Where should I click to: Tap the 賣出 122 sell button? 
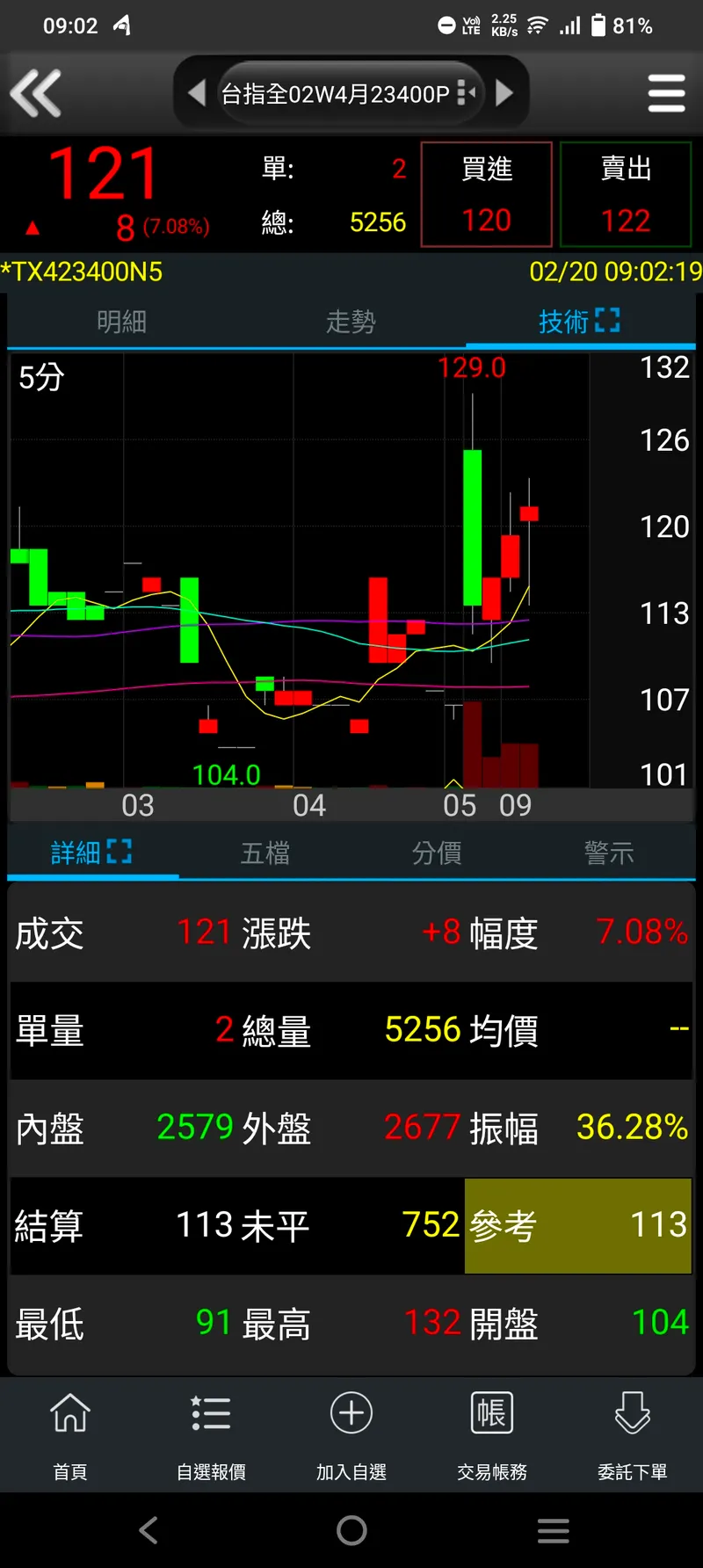(x=626, y=194)
